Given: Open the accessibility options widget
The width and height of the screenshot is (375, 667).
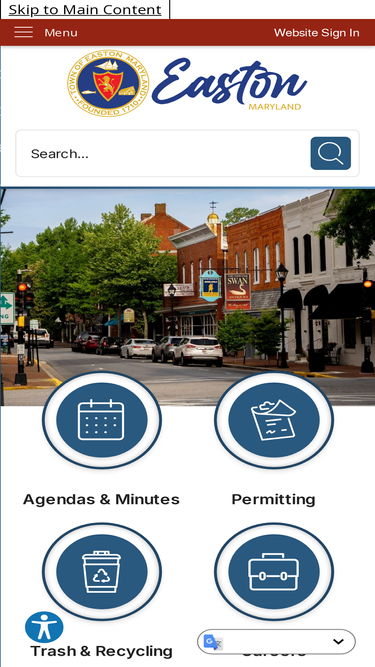Looking at the screenshot, I should (44, 627).
